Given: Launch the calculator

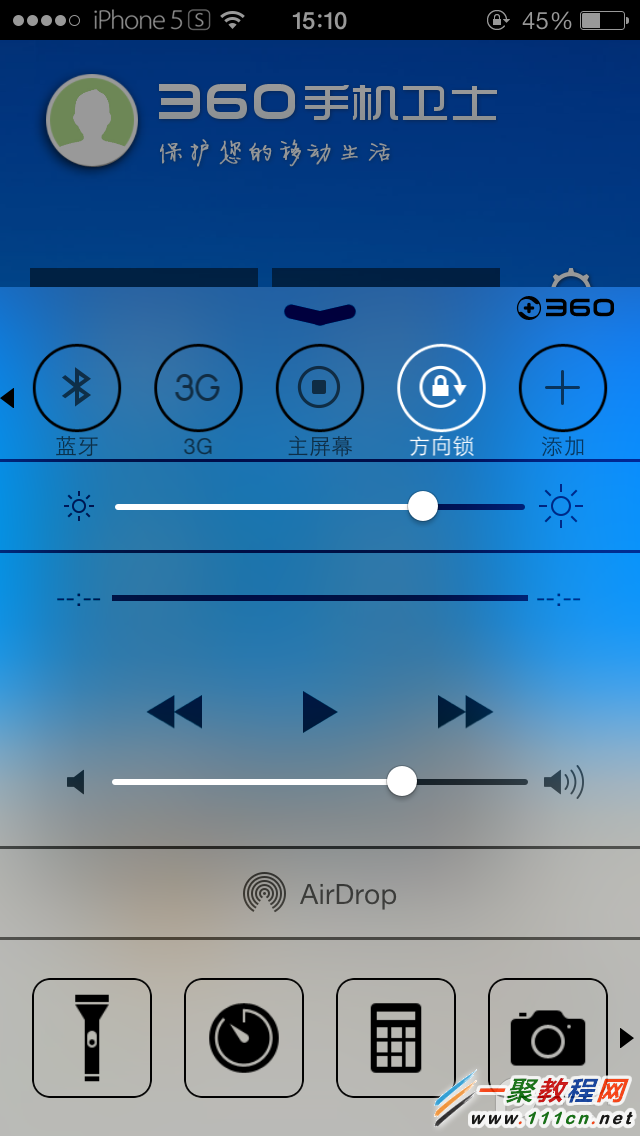Looking at the screenshot, I should tap(396, 1038).
